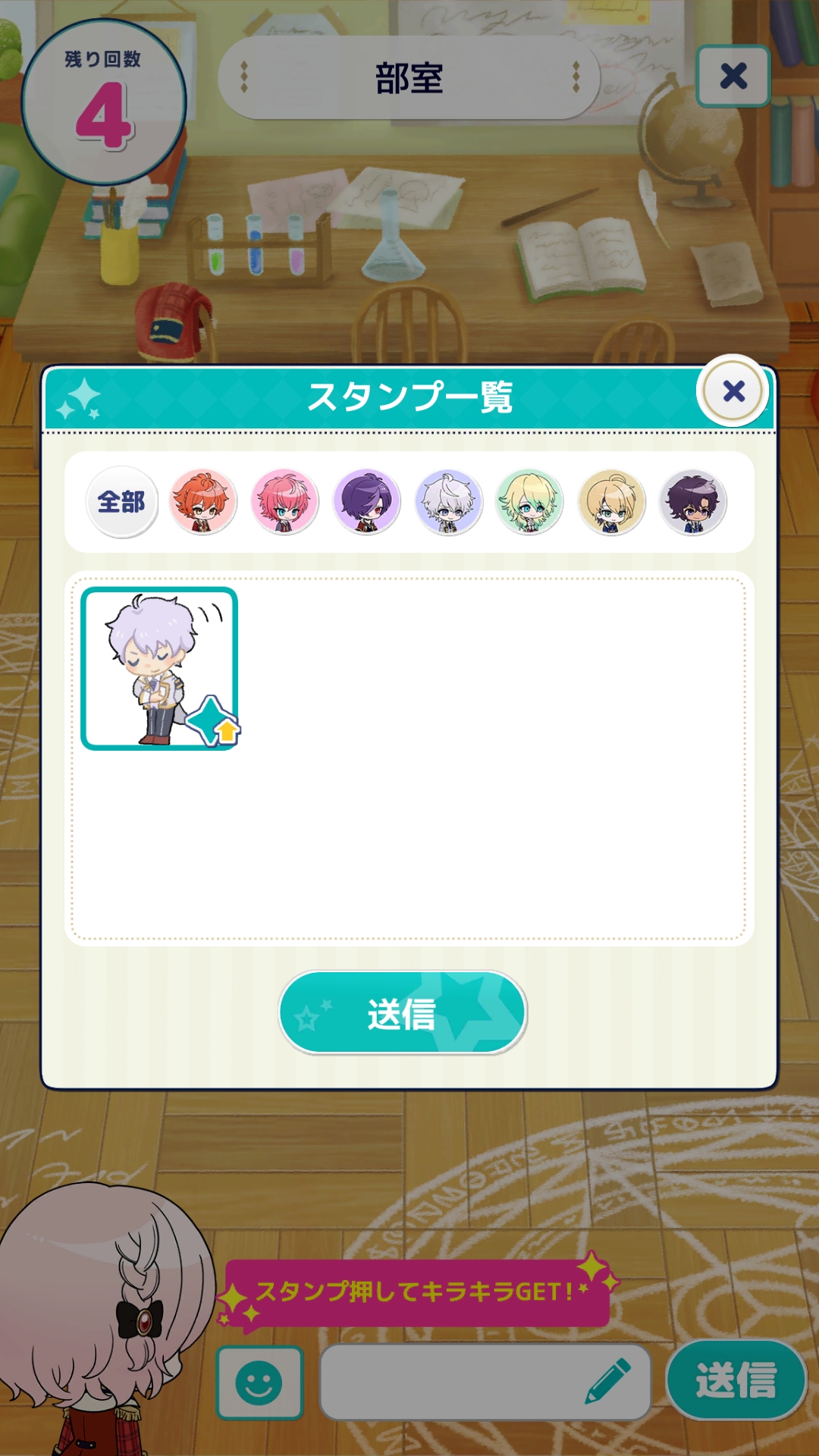Viewport: 819px width, 1456px height.
Task: Tap the message text input field
Action: pos(485,1382)
